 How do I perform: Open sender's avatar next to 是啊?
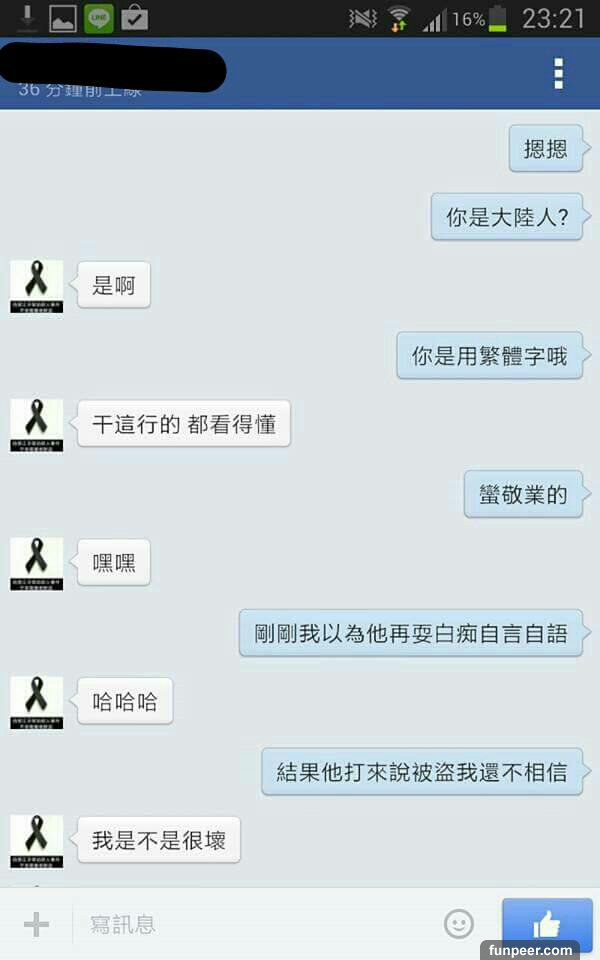pyautogui.click(x=36, y=288)
